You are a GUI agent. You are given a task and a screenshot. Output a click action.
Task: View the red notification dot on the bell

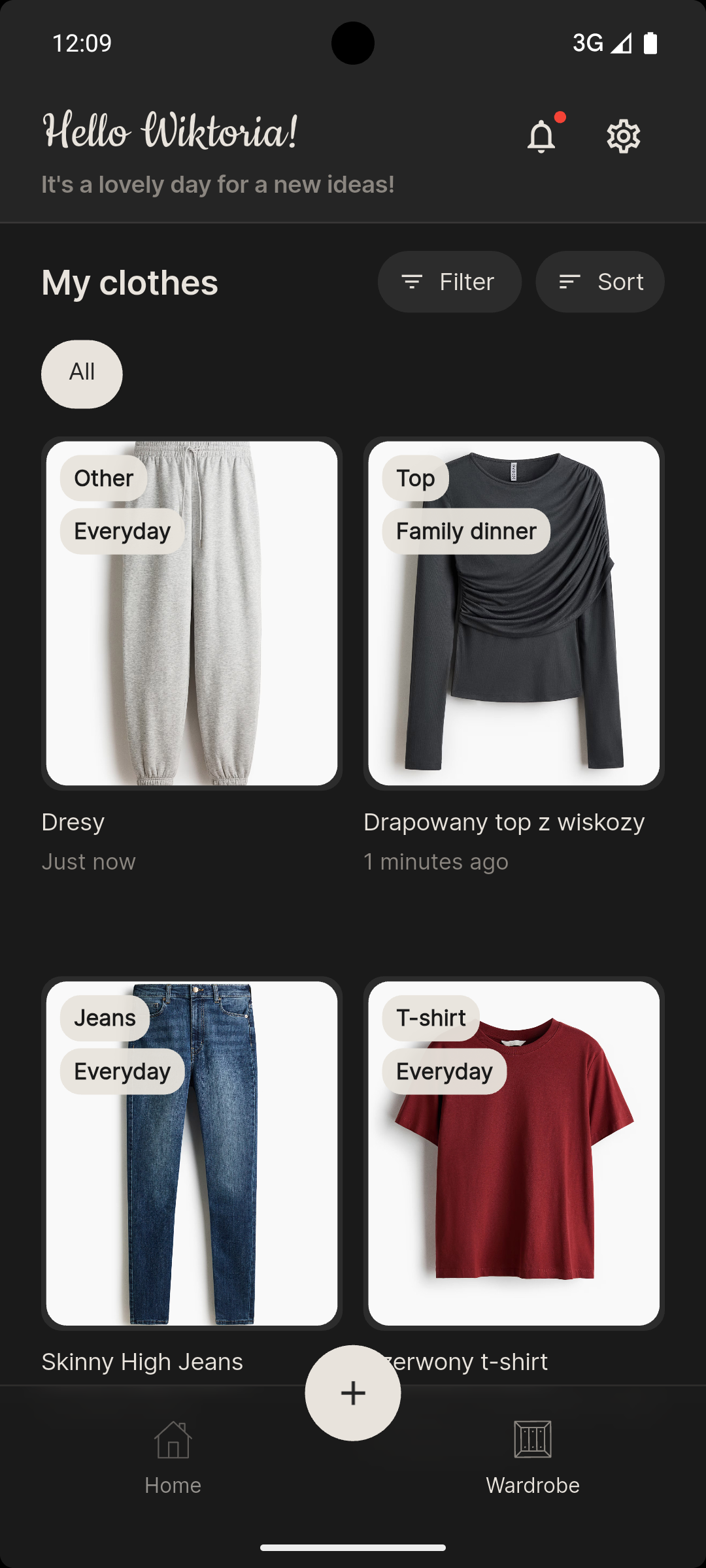559,118
